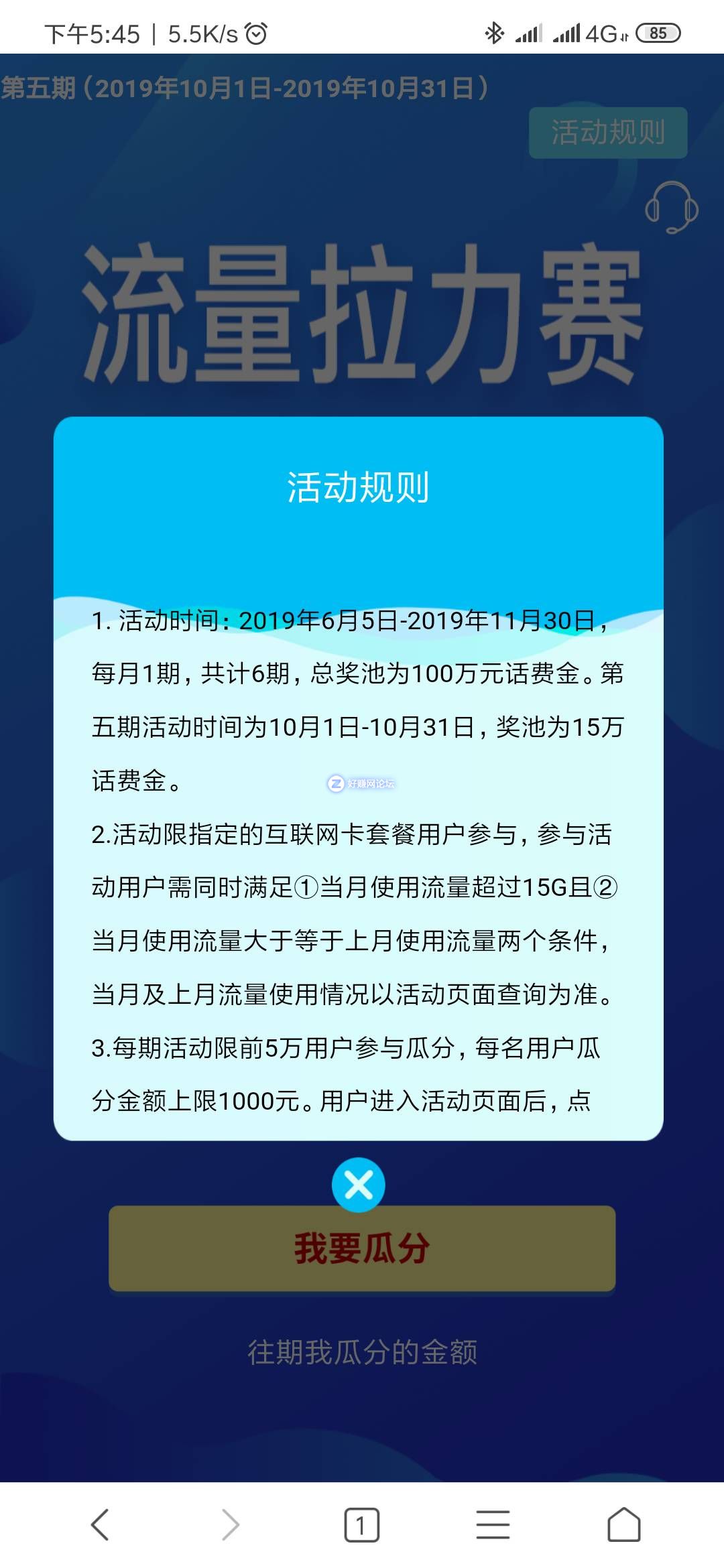
Task: Tap the 我要瓜分 button
Action: [x=362, y=1250]
